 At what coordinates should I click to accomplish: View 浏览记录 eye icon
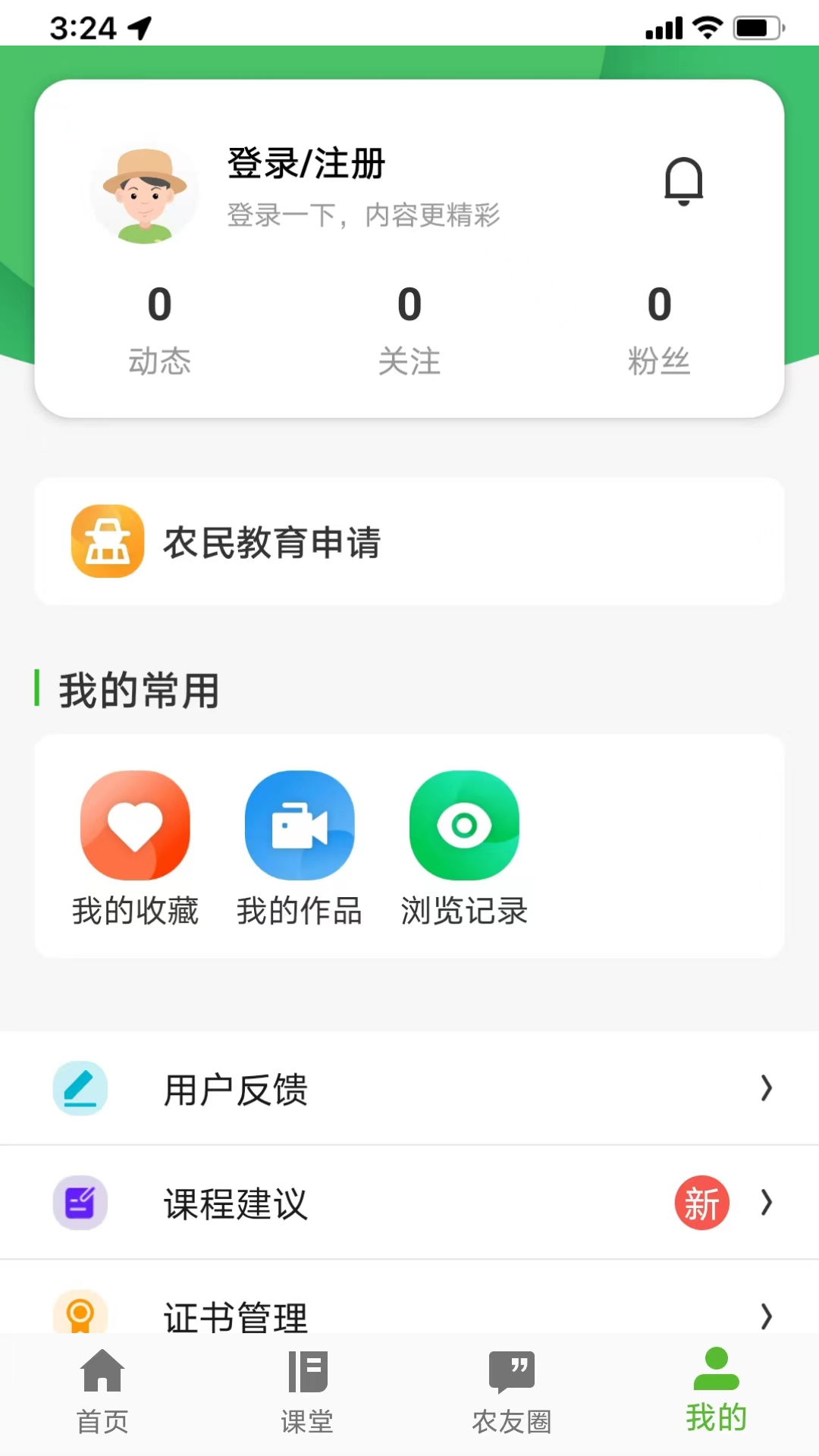click(464, 826)
